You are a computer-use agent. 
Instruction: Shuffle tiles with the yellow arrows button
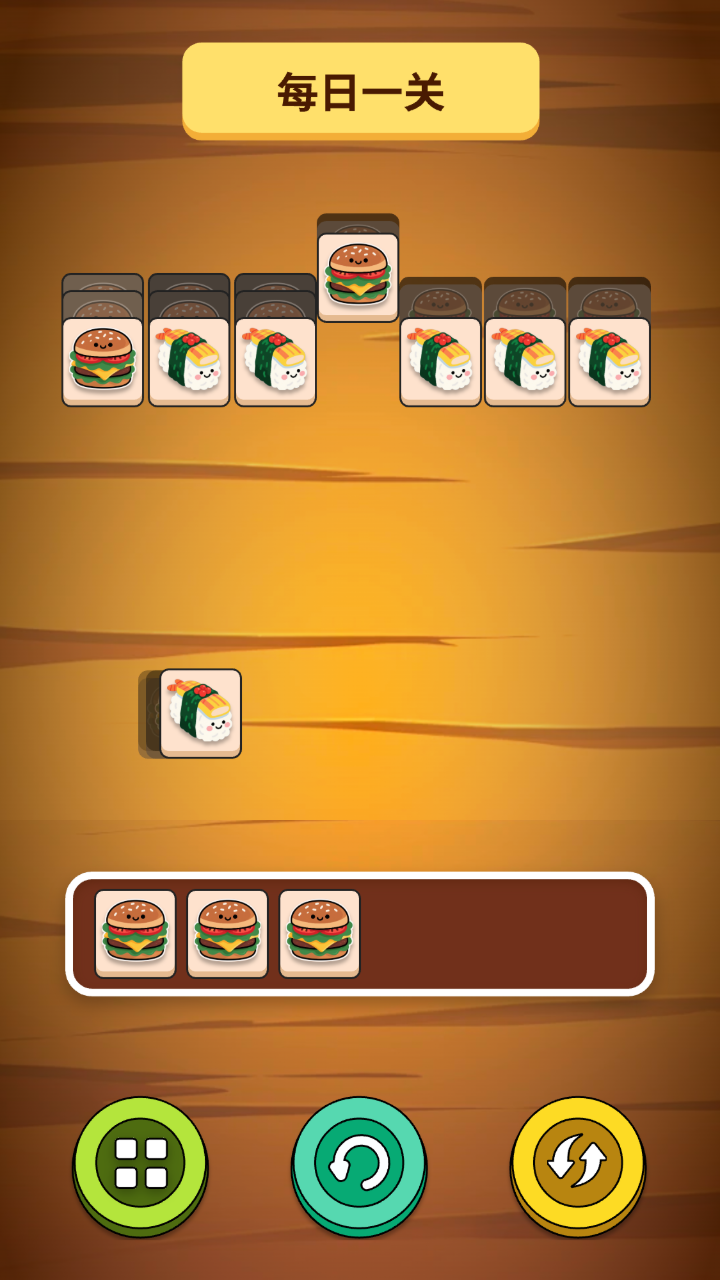(578, 1163)
